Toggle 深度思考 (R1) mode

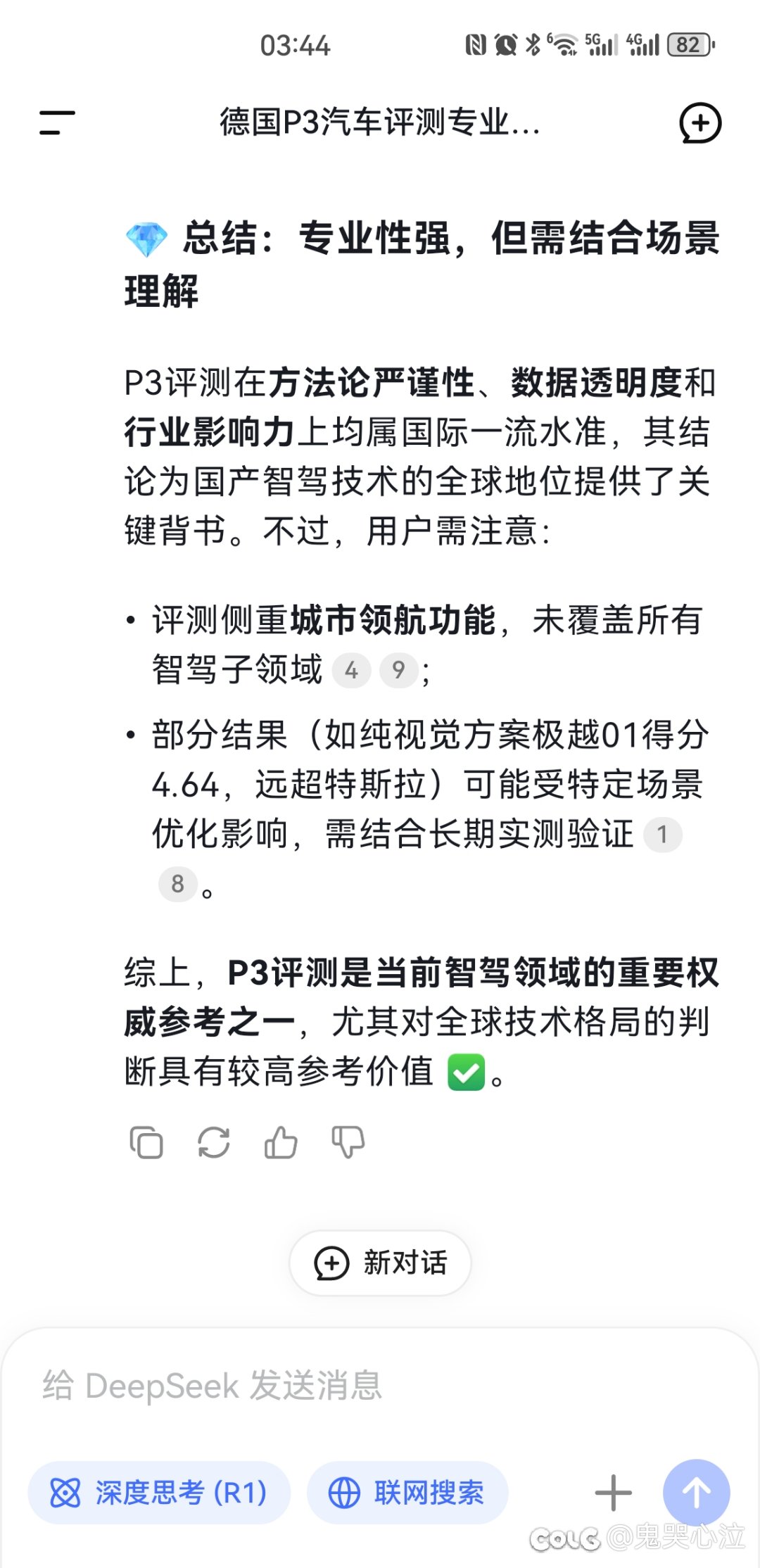tap(159, 1492)
